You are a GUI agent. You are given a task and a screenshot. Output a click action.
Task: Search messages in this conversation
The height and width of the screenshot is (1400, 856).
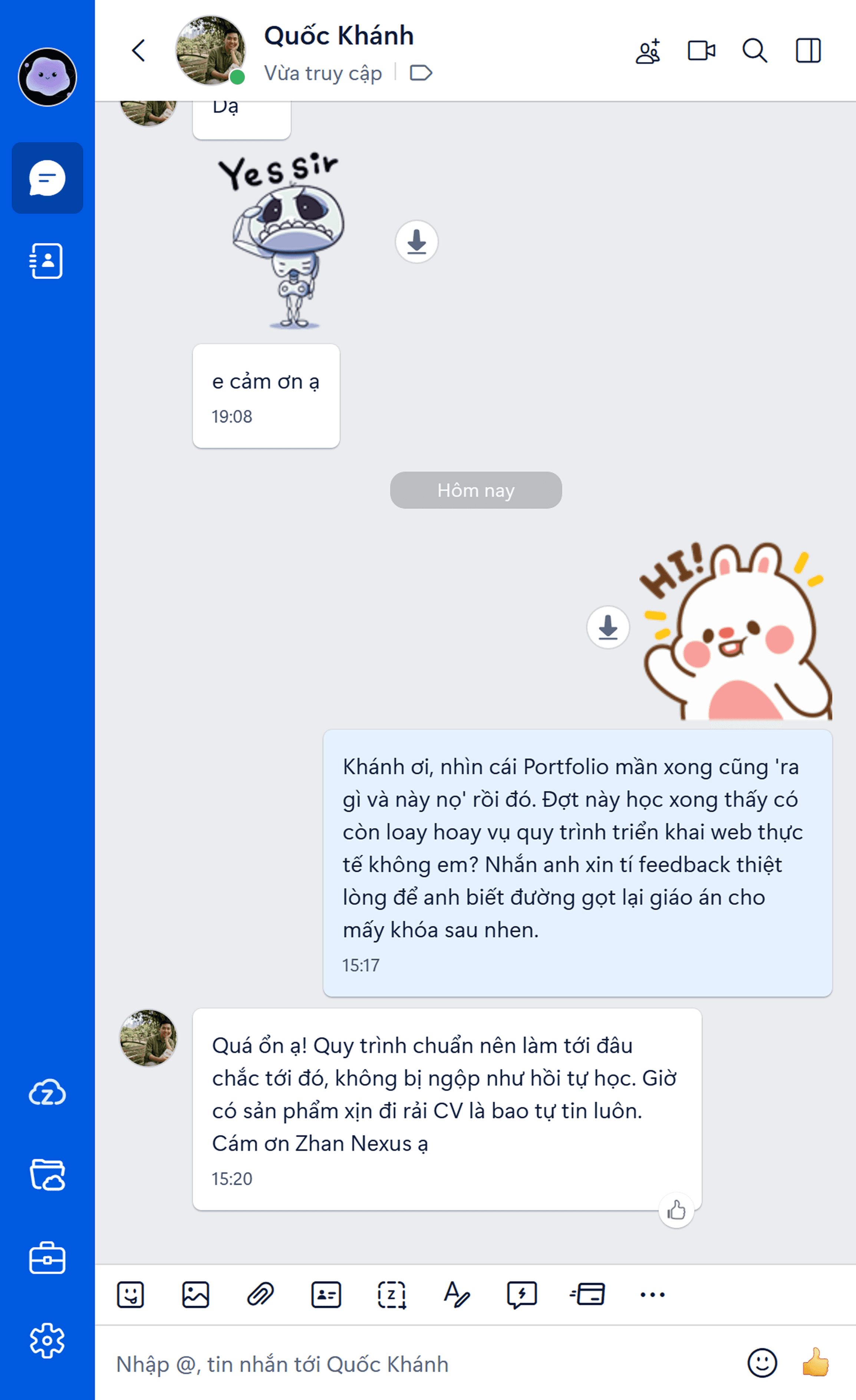pos(755,50)
